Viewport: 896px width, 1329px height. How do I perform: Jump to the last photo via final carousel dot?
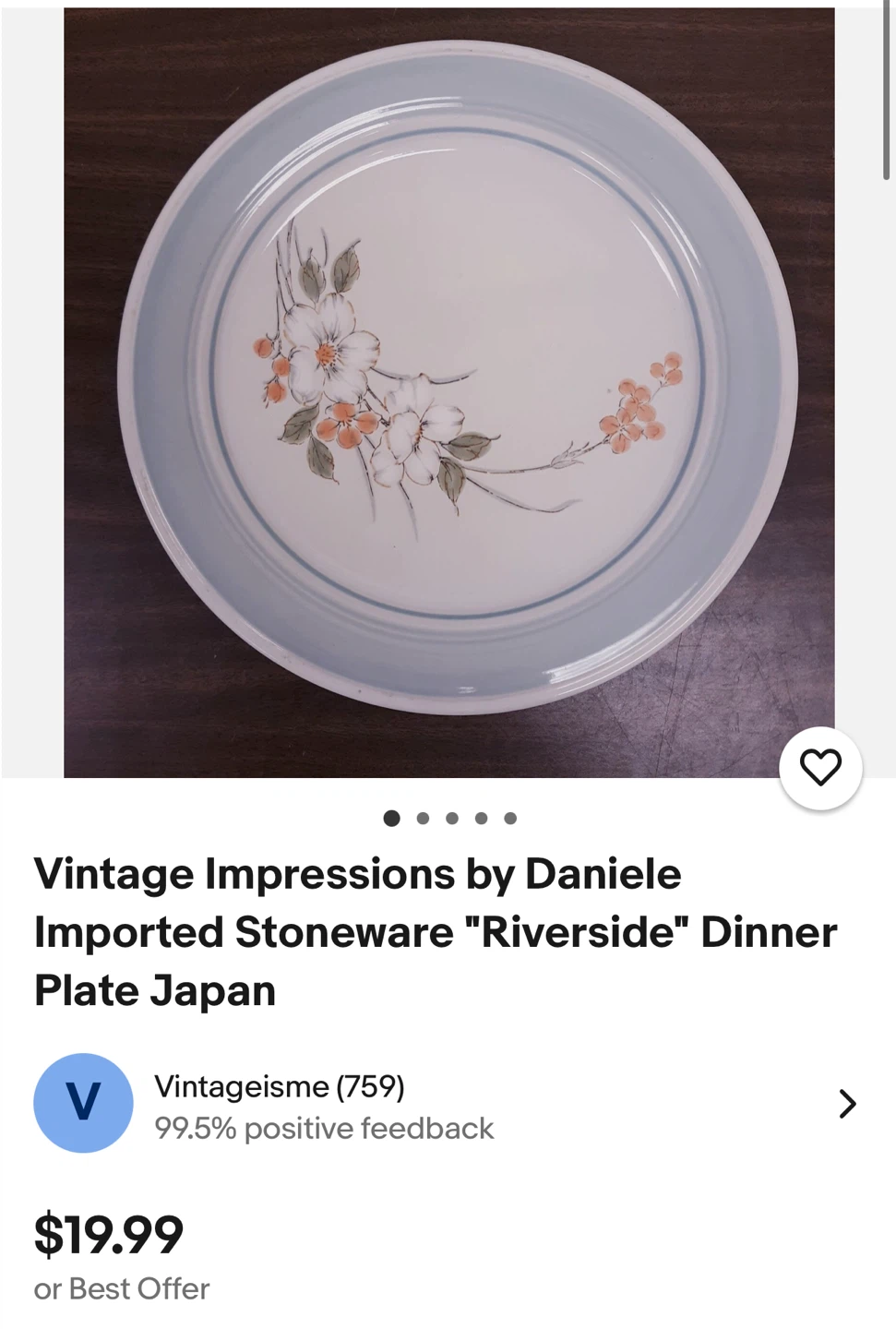tap(510, 817)
